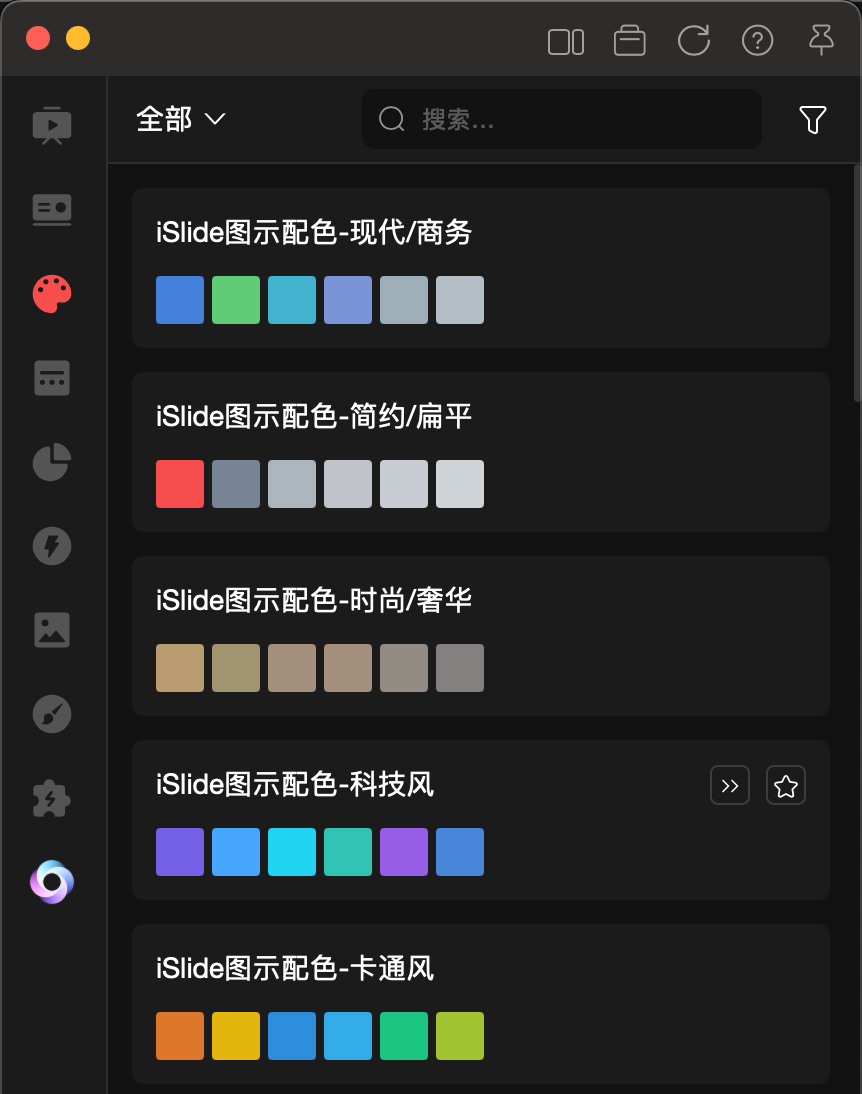This screenshot has height=1094, width=862.
Task: Switch to the picture library sidebar tab
Action: click(x=52, y=630)
